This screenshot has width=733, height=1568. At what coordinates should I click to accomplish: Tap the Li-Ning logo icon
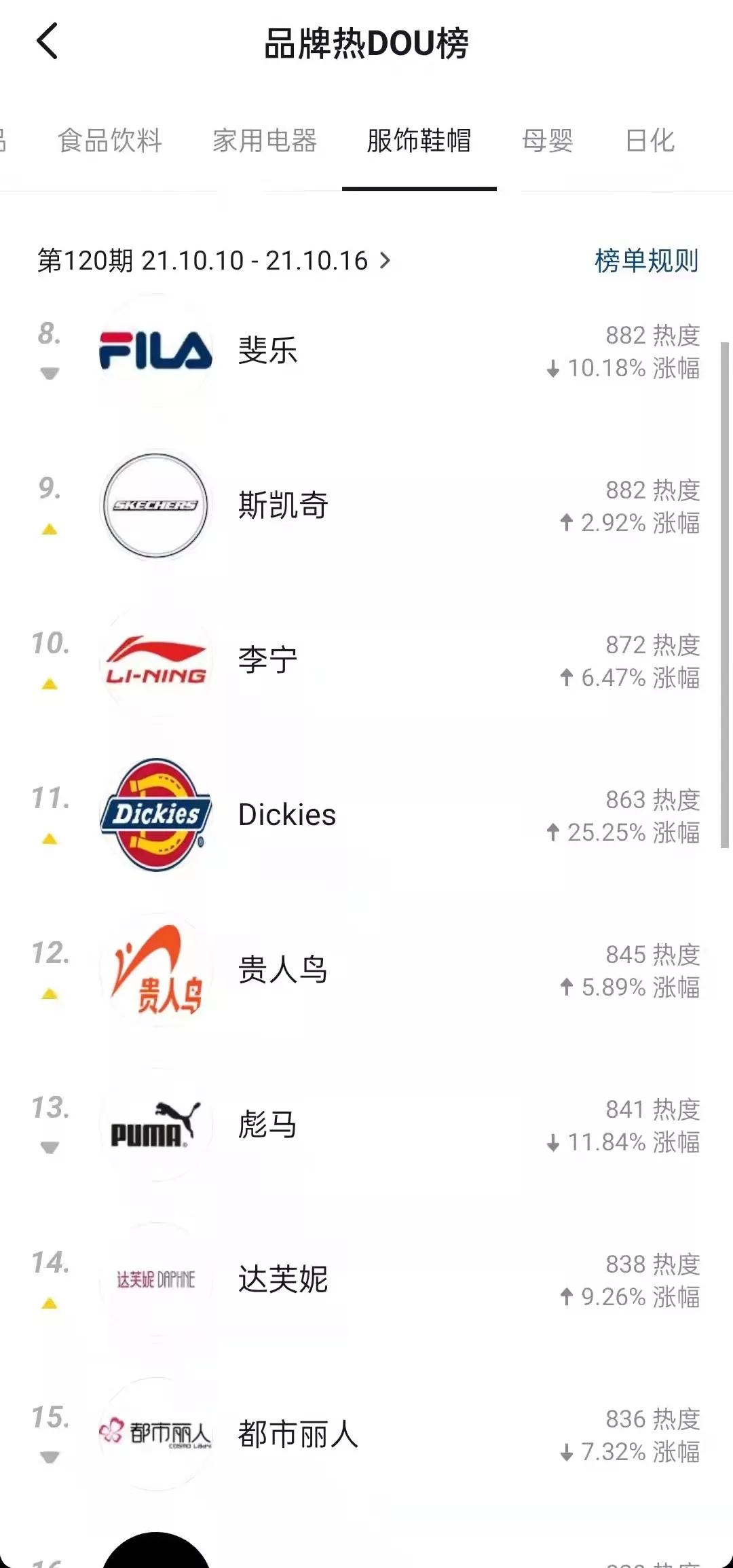tap(155, 659)
